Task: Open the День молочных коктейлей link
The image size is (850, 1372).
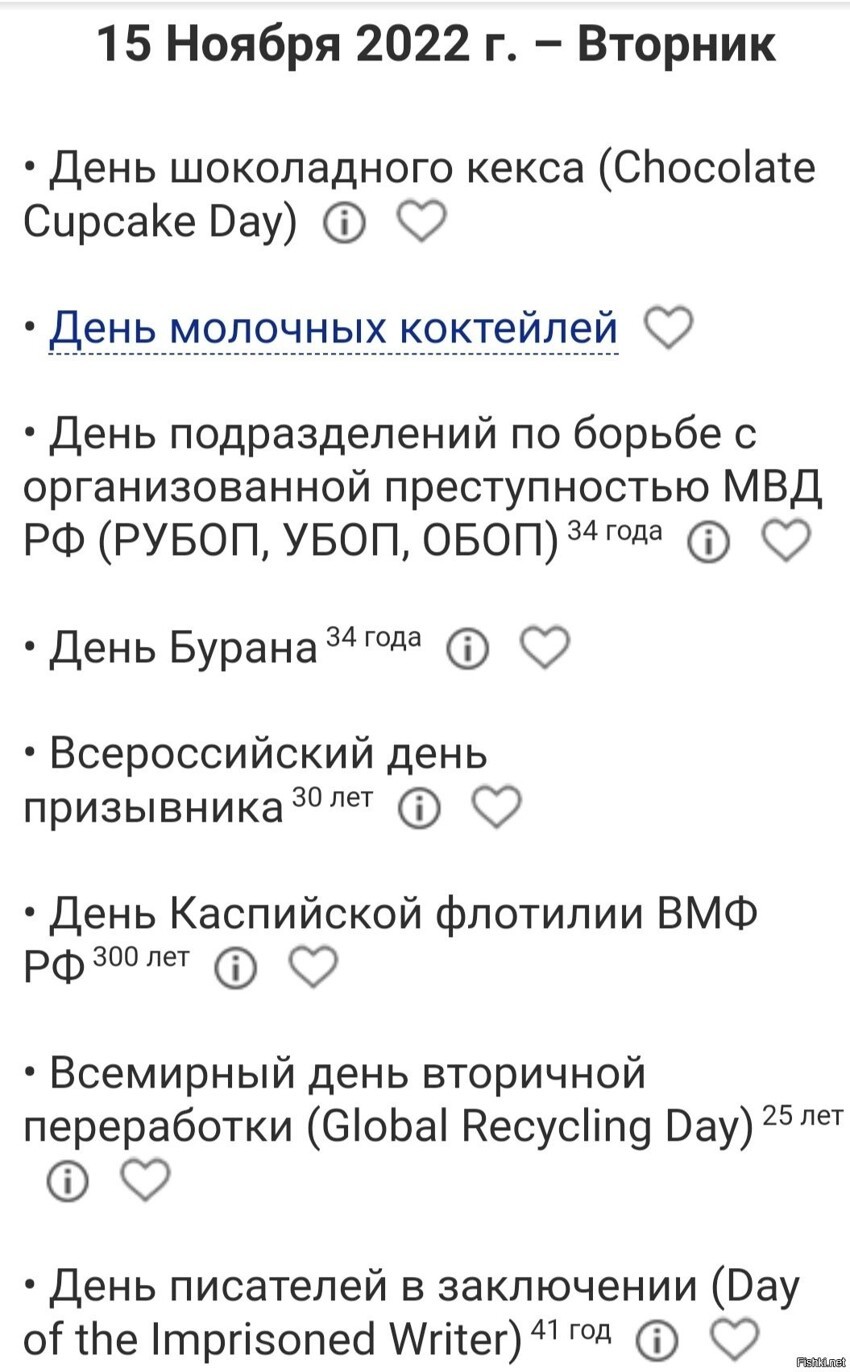Action: click(x=333, y=328)
